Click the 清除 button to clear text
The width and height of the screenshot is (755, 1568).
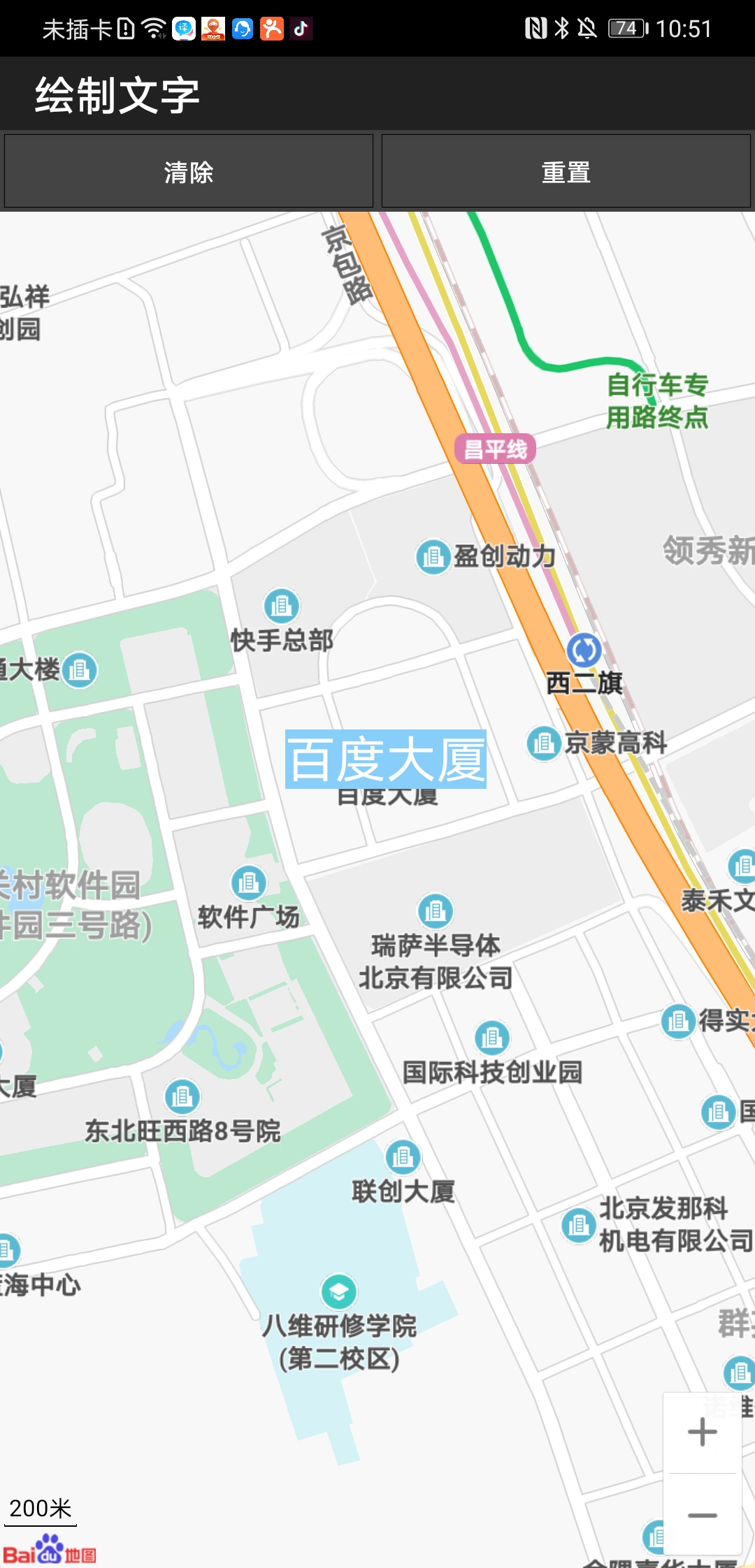point(189,170)
